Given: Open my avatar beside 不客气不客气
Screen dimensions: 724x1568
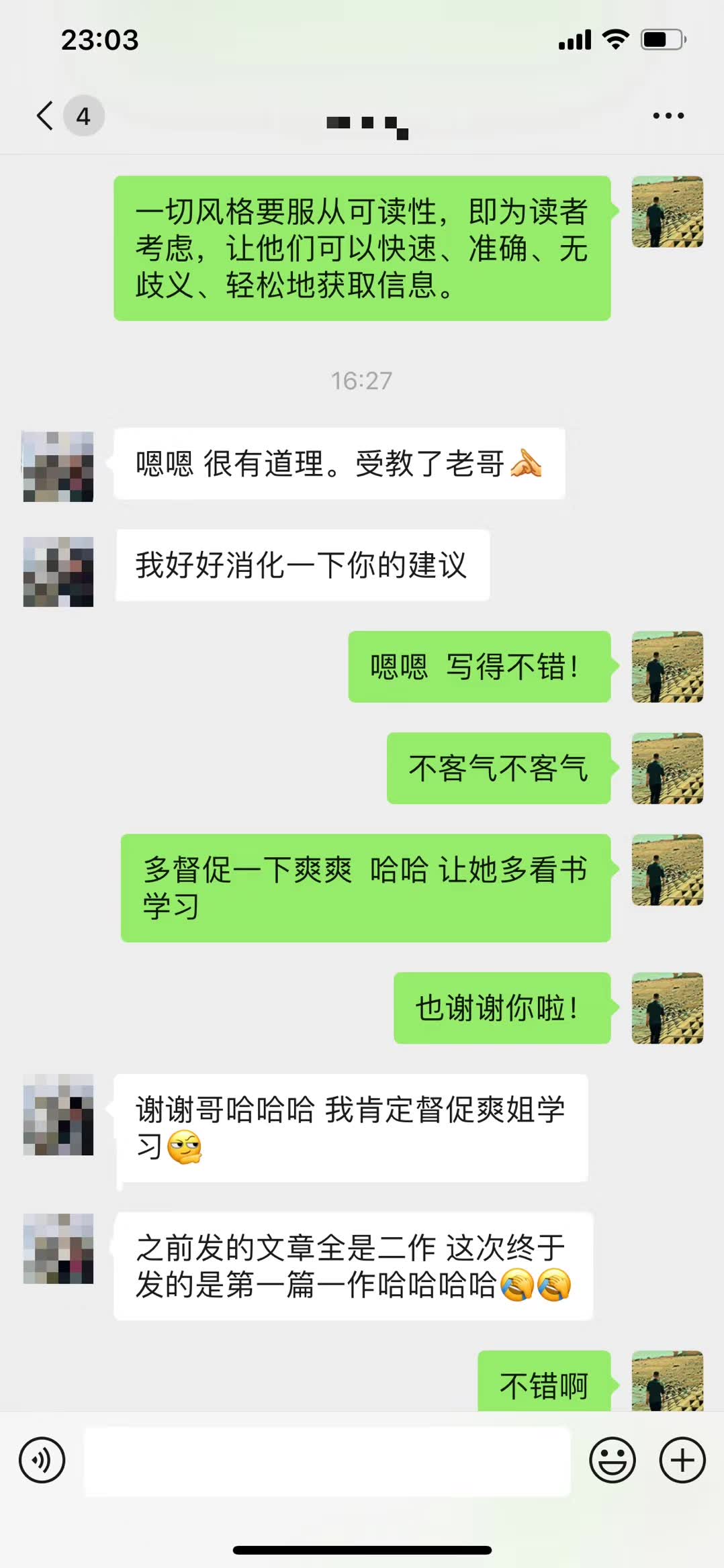Looking at the screenshot, I should pyautogui.click(x=667, y=769).
